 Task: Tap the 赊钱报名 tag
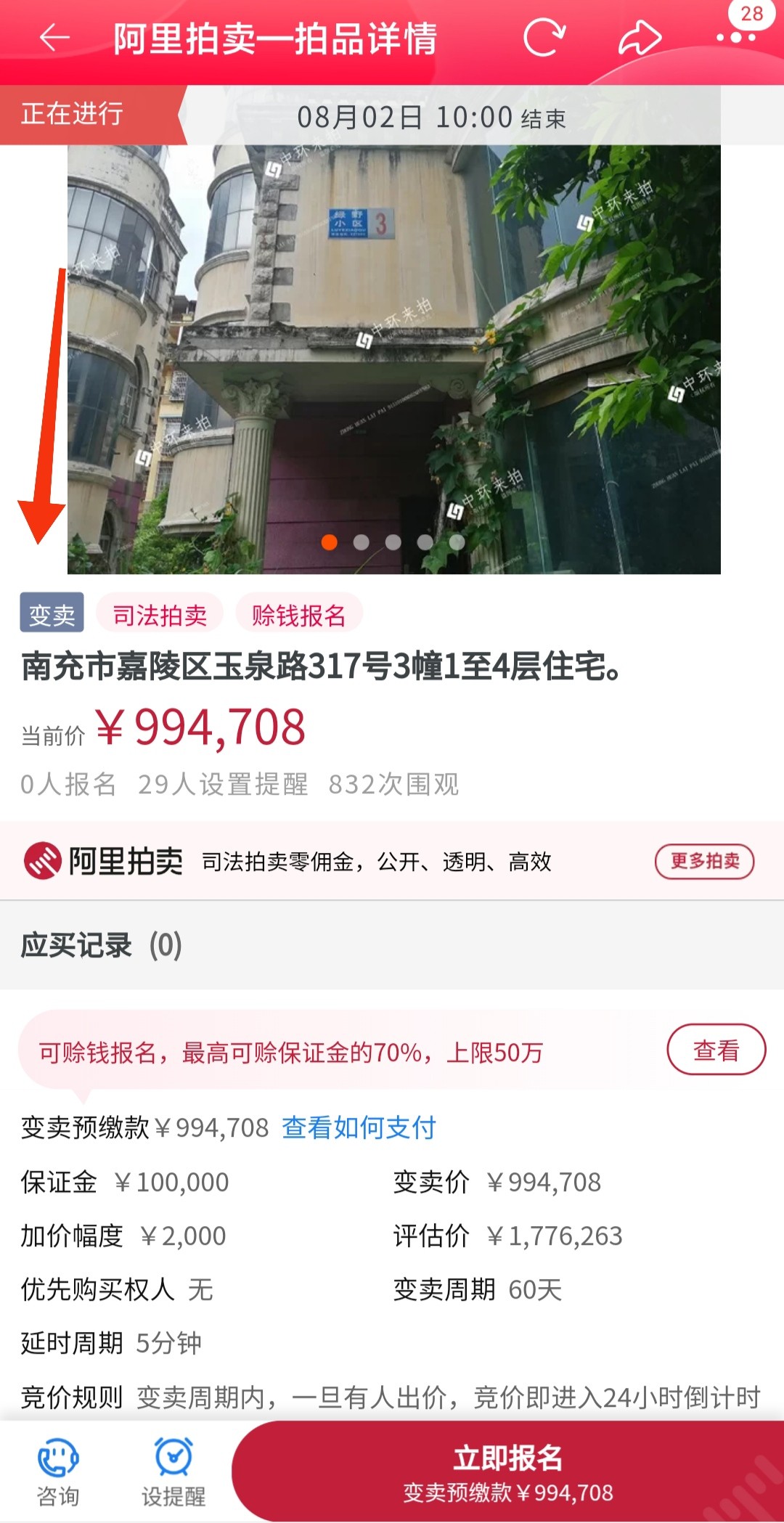[298, 615]
